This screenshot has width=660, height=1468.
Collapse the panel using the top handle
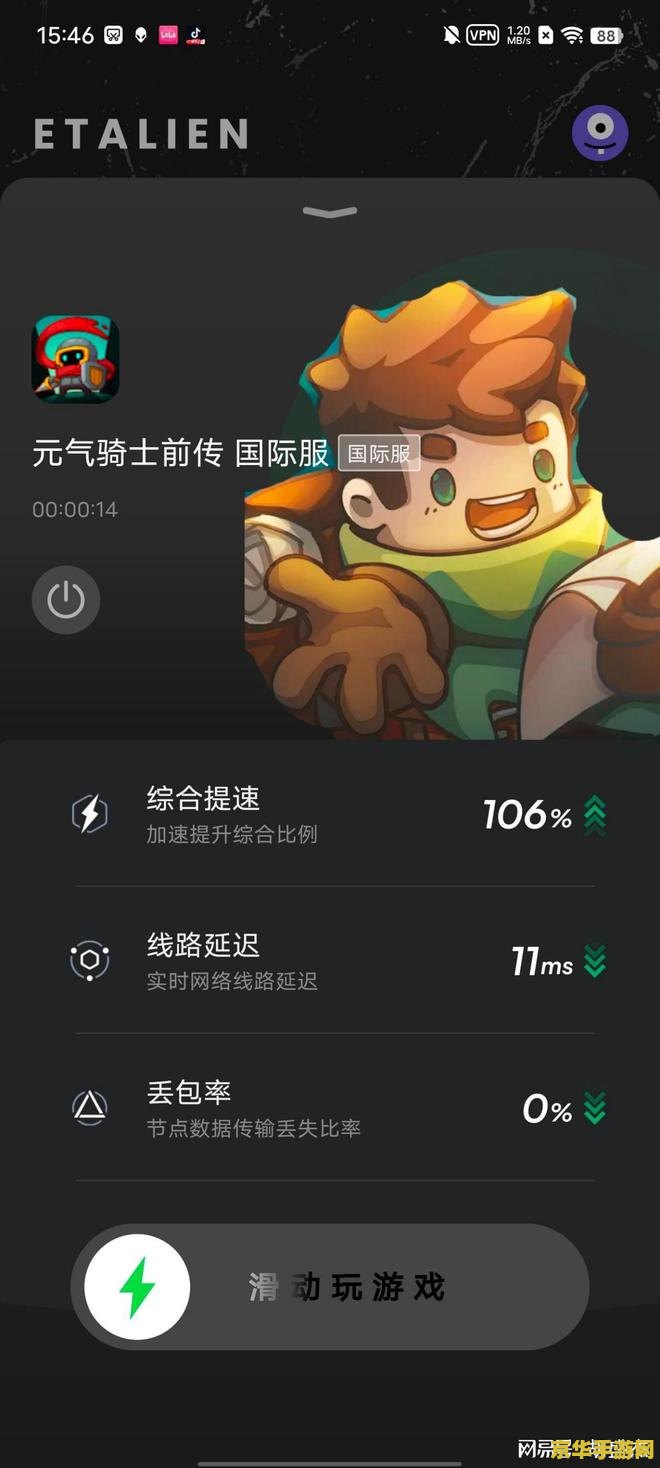(x=330, y=212)
